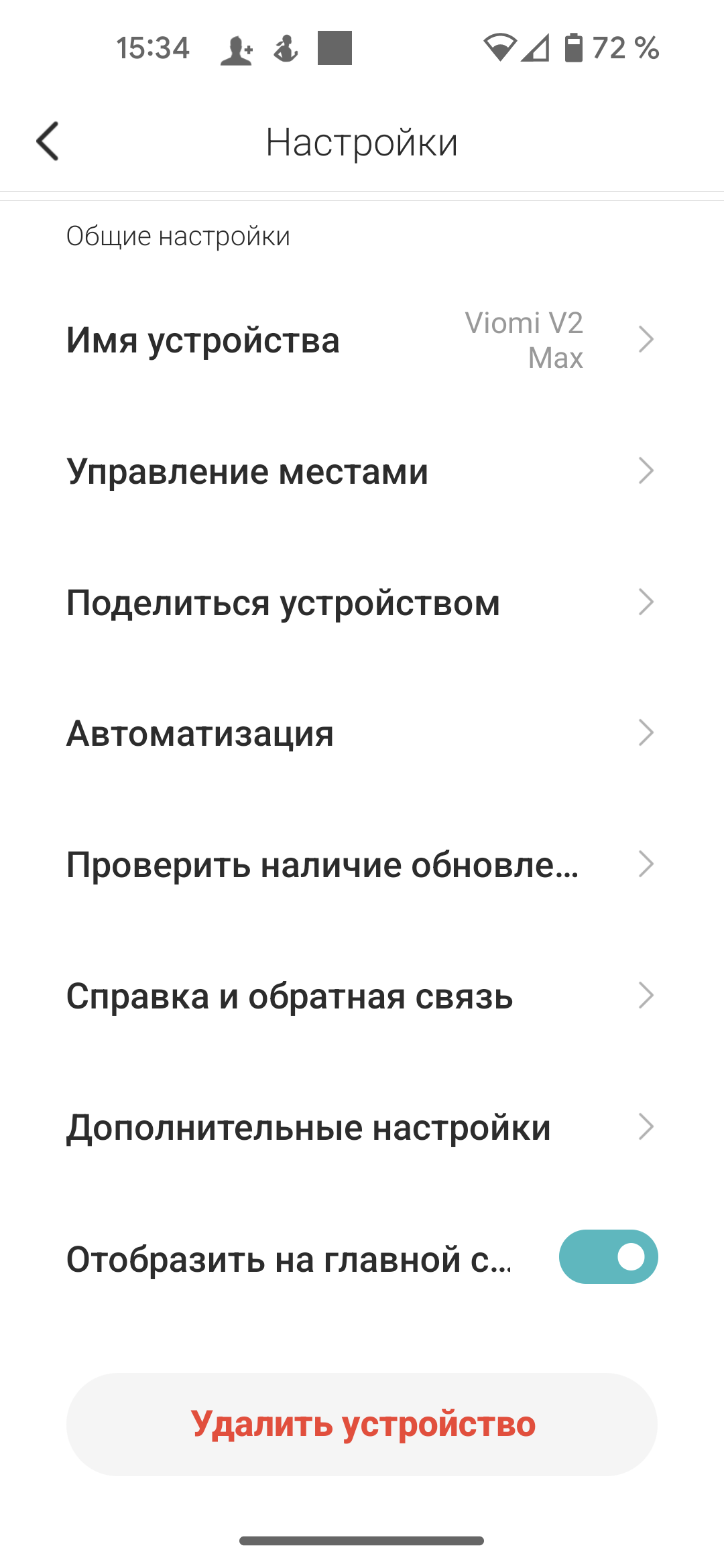Go back from the Настройки screen
Screen dimensions: 724x1568
[48, 141]
